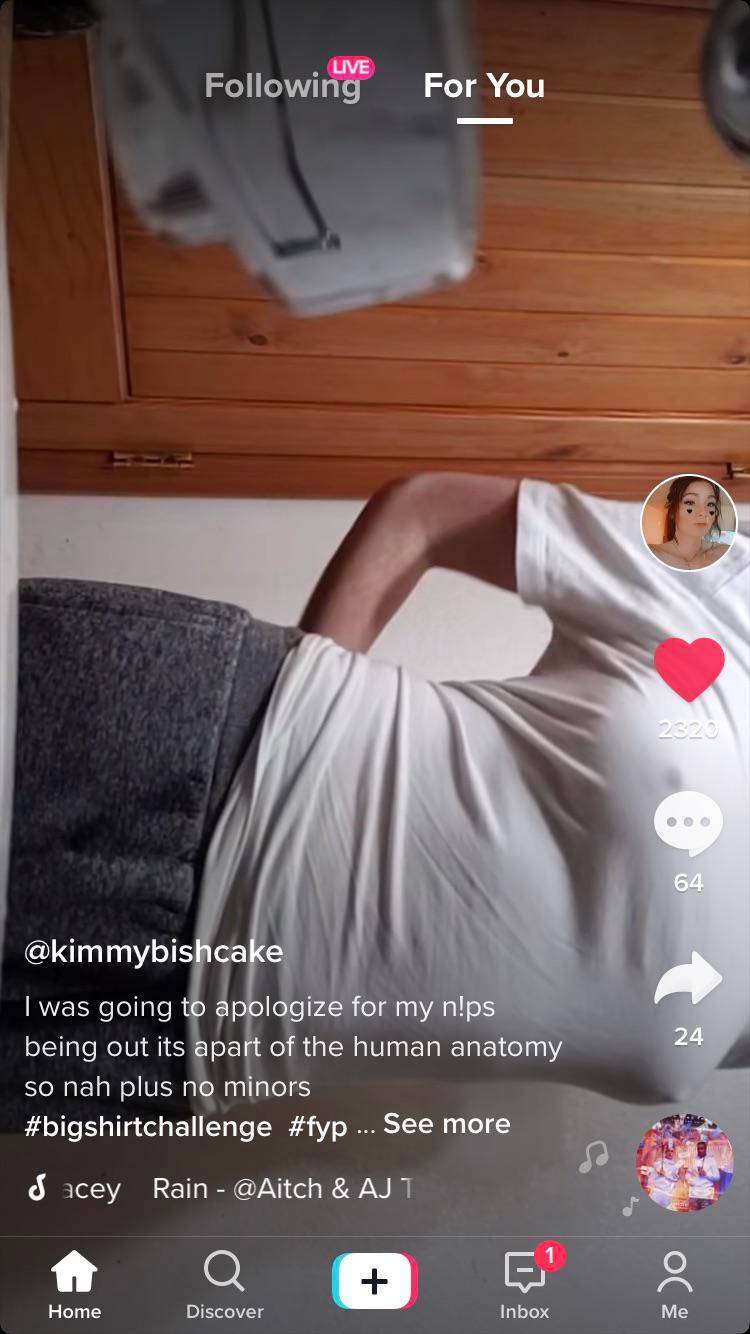This screenshot has width=750, height=1334.
Task: Tap the red heart like icon
Action: coord(688,670)
